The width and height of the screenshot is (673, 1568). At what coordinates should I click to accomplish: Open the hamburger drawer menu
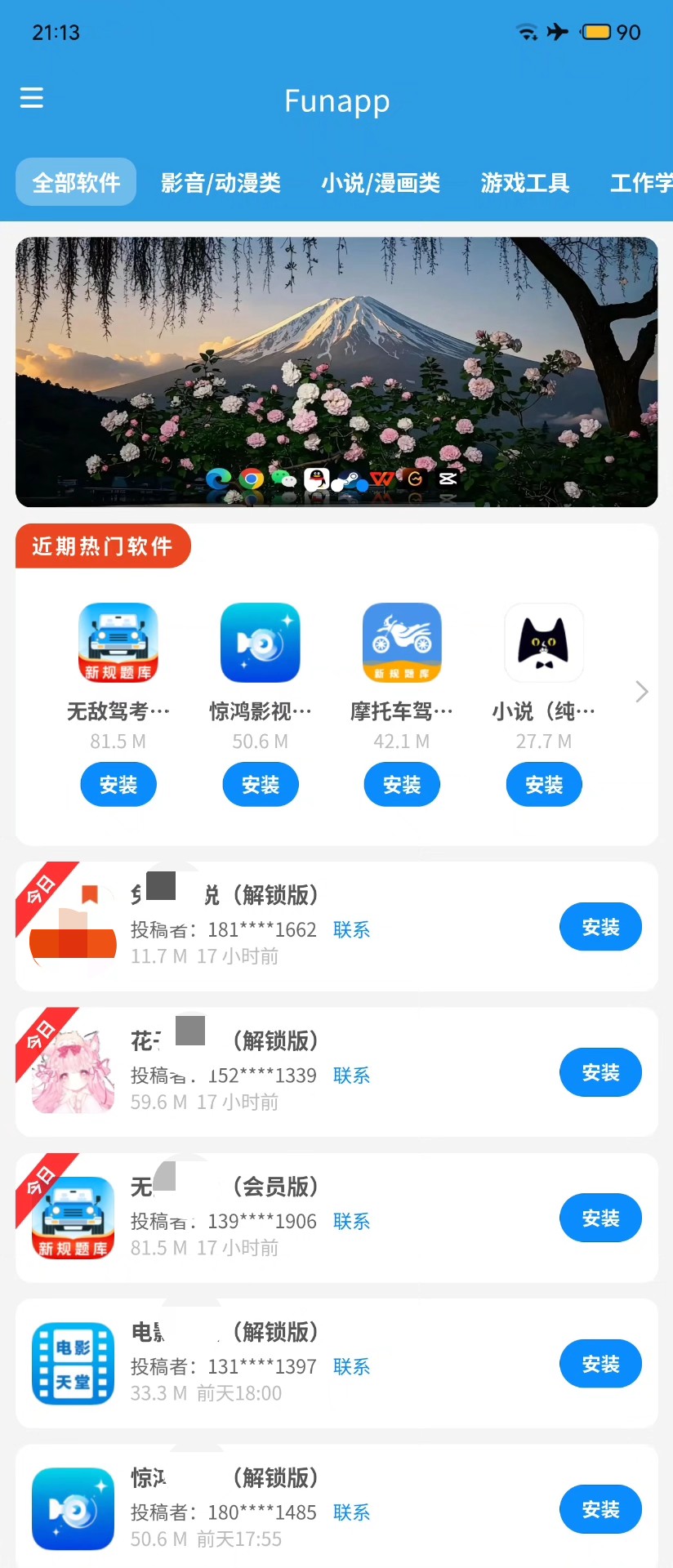tap(32, 99)
